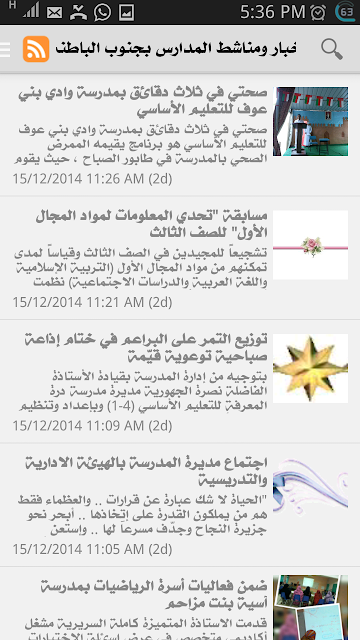The width and height of the screenshot is (360, 640).
Task: Open article توزيع التمر على البراعم
Action: pos(180,382)
